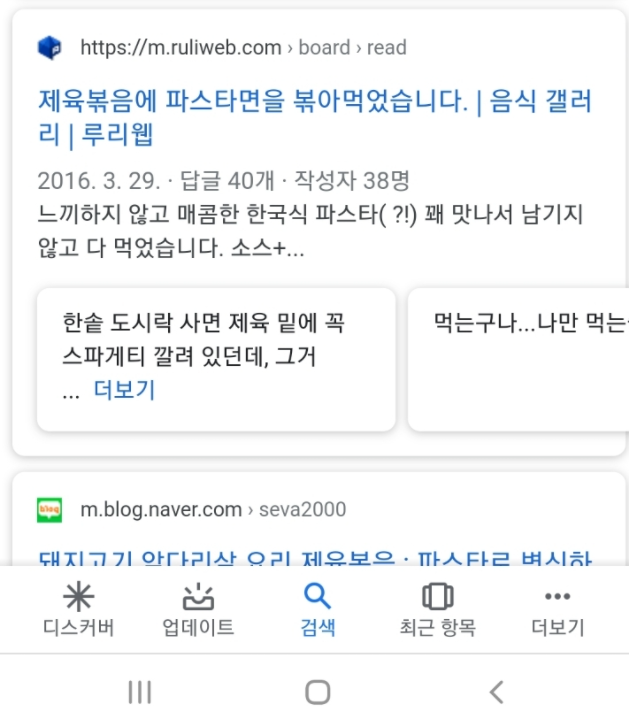The width and height of the screenshot is (629, 722).
Task: Switch to the 업데이트 tab
Action: (198, 610)
